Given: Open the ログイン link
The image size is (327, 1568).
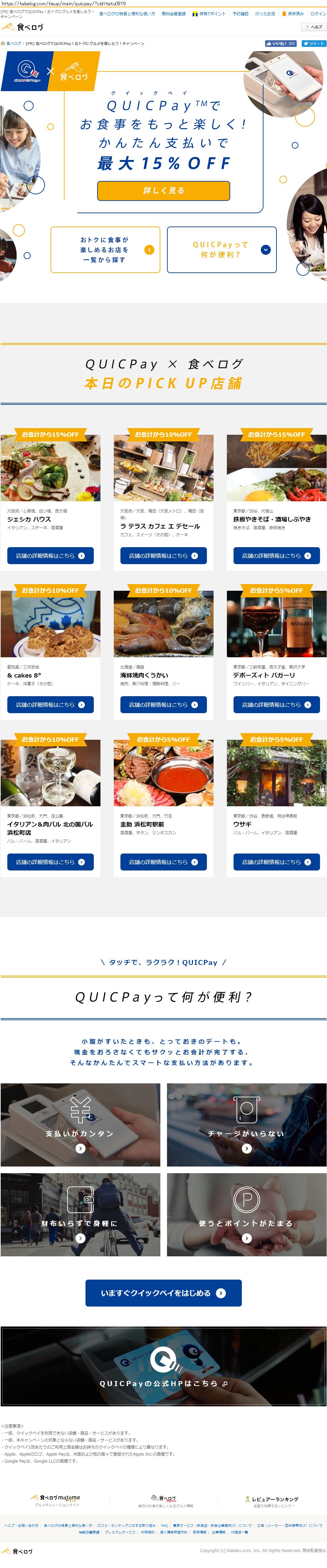Looking at the screenshot, I should click(318, 13).
